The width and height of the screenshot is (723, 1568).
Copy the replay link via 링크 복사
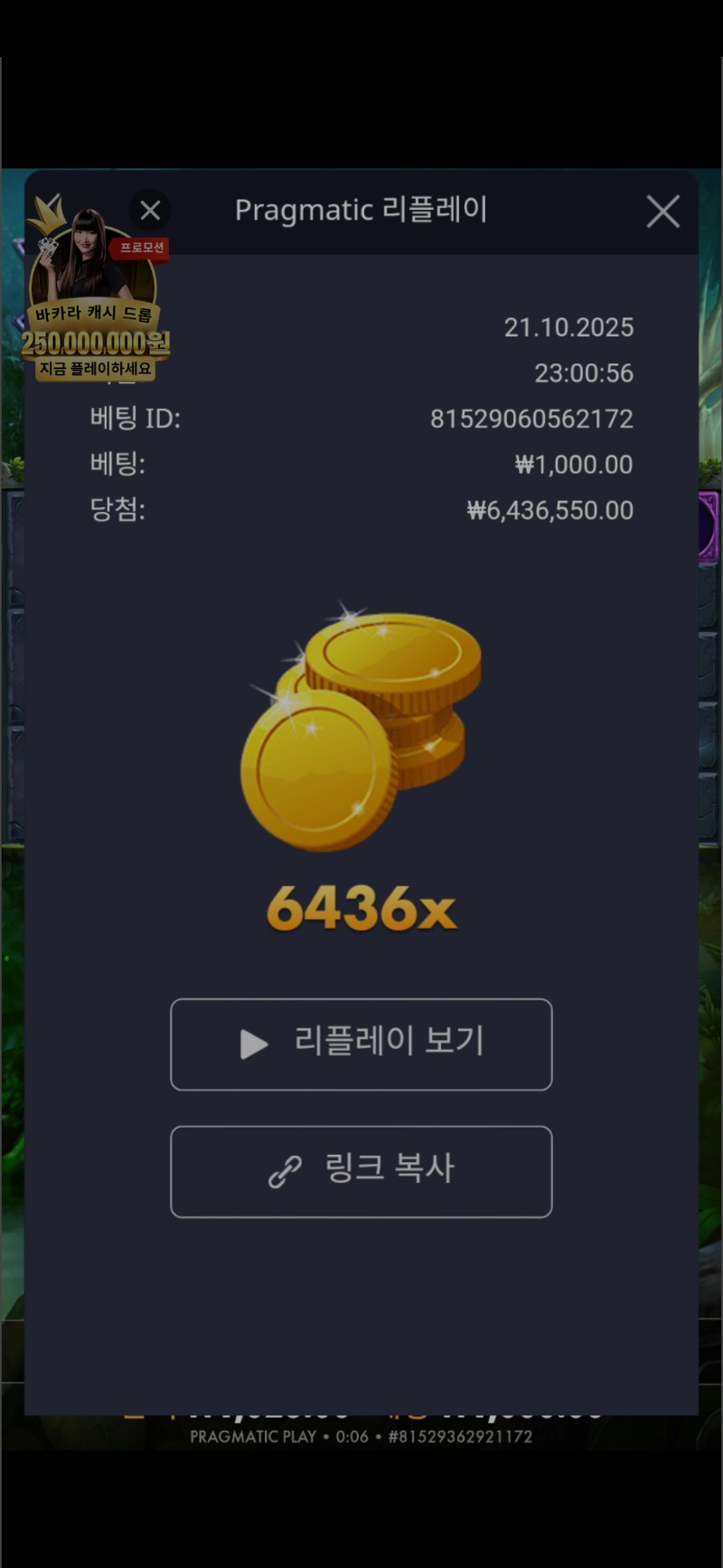tap(361, 1171)
